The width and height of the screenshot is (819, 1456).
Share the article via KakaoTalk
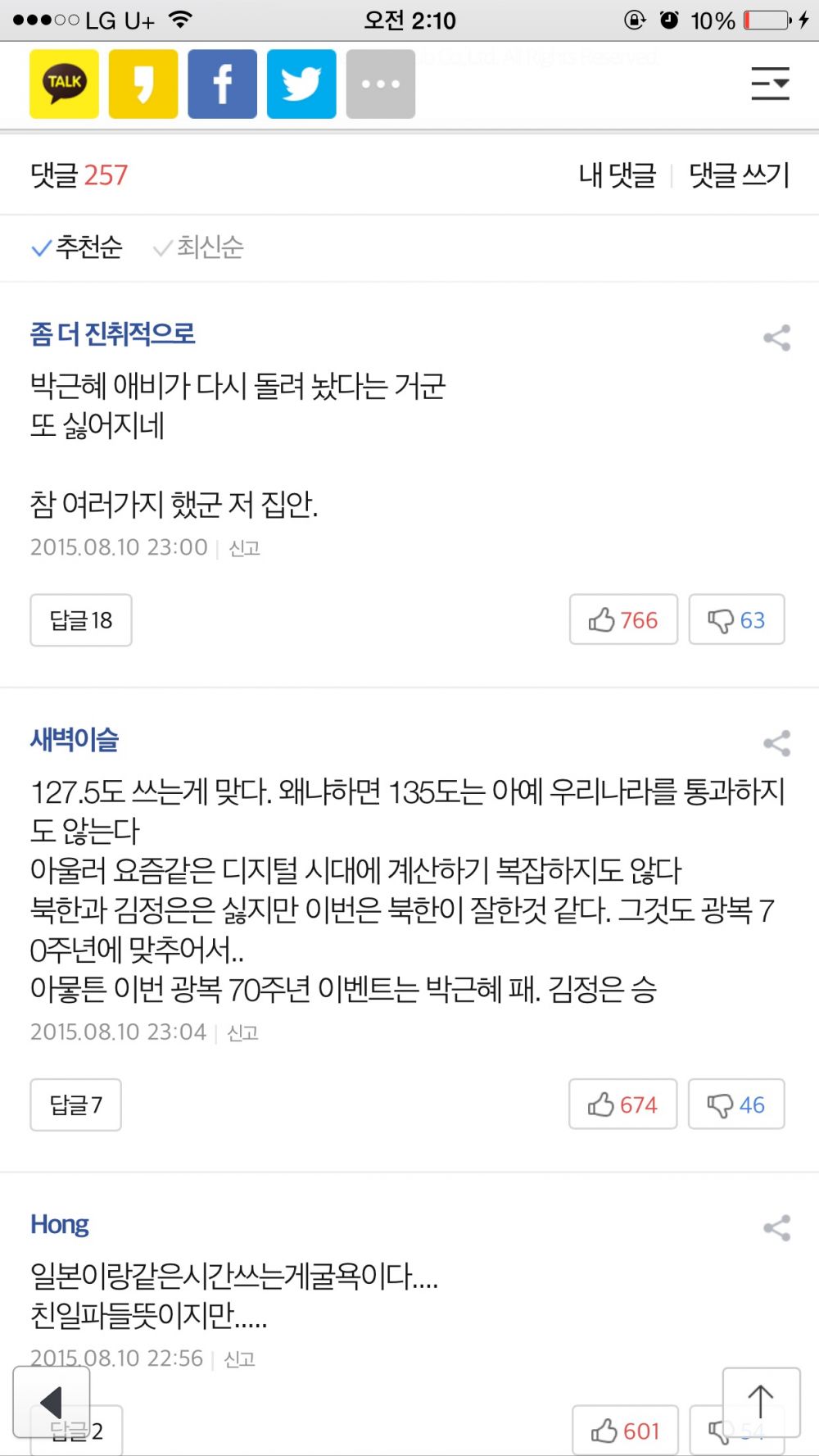coord(64,84)
